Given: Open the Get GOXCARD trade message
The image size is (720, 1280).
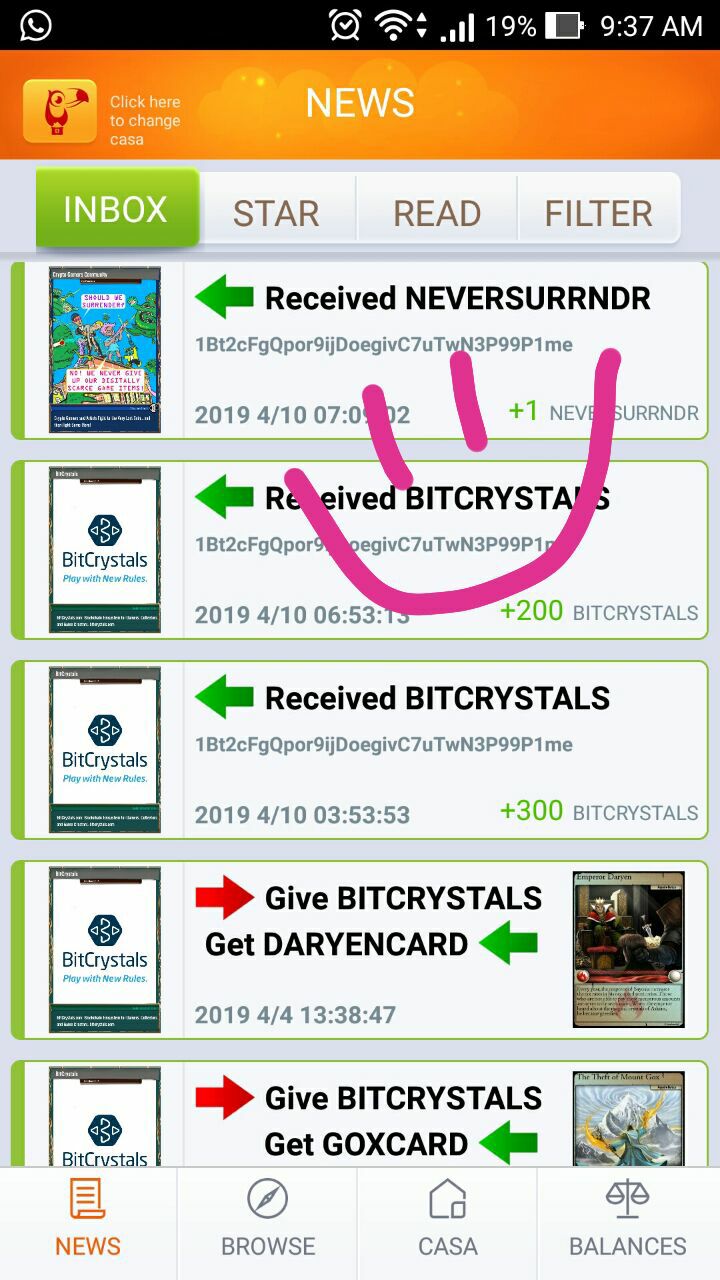Looking at the screenshot, I should point(359,1114).
